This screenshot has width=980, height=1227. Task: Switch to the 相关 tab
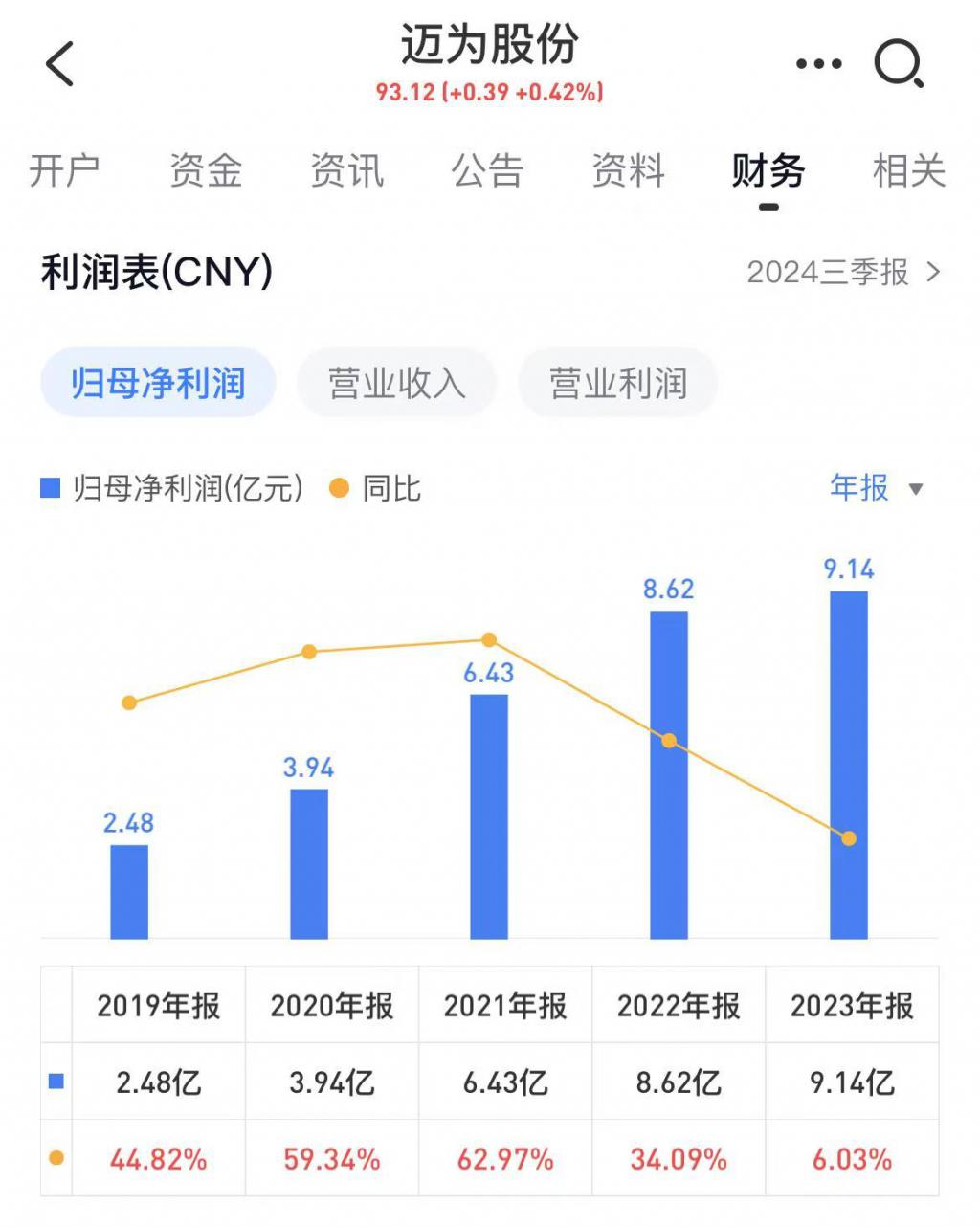[908, 172]
